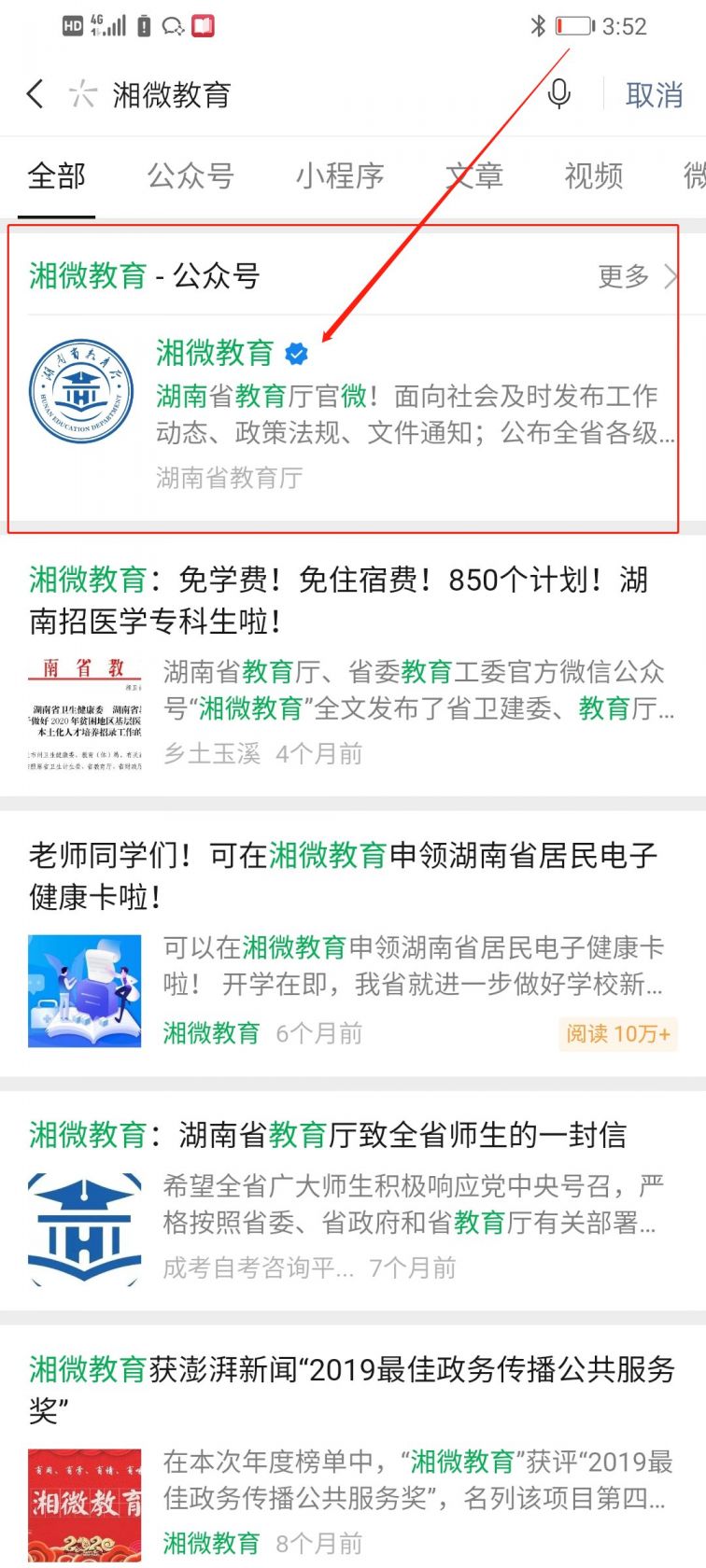Open article about 澎湃新闻 2019 award
Viewport: 706px width, 1568px height.
pos(351,1389)
